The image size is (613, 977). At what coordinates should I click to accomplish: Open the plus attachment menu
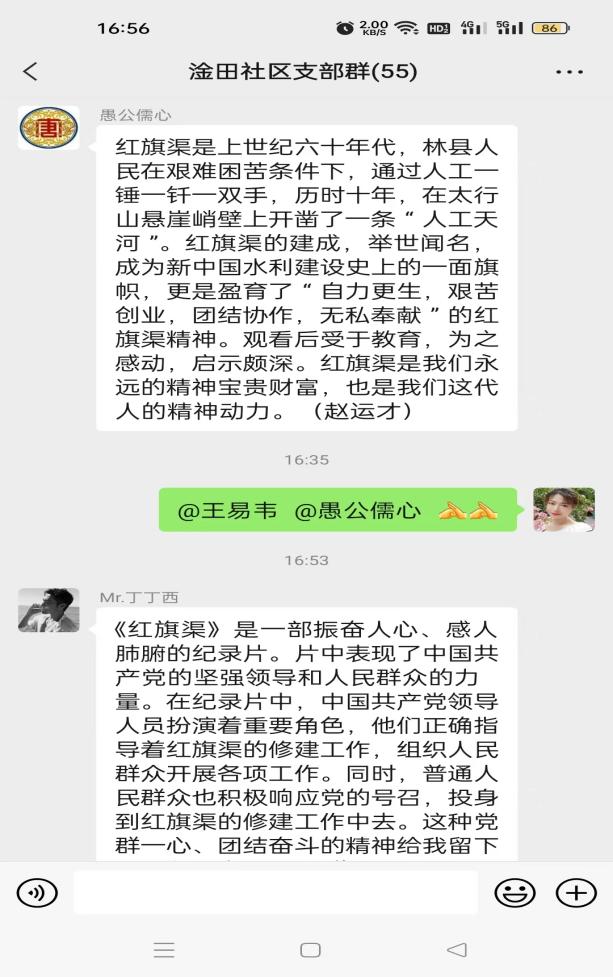click(x=576, y=893)
